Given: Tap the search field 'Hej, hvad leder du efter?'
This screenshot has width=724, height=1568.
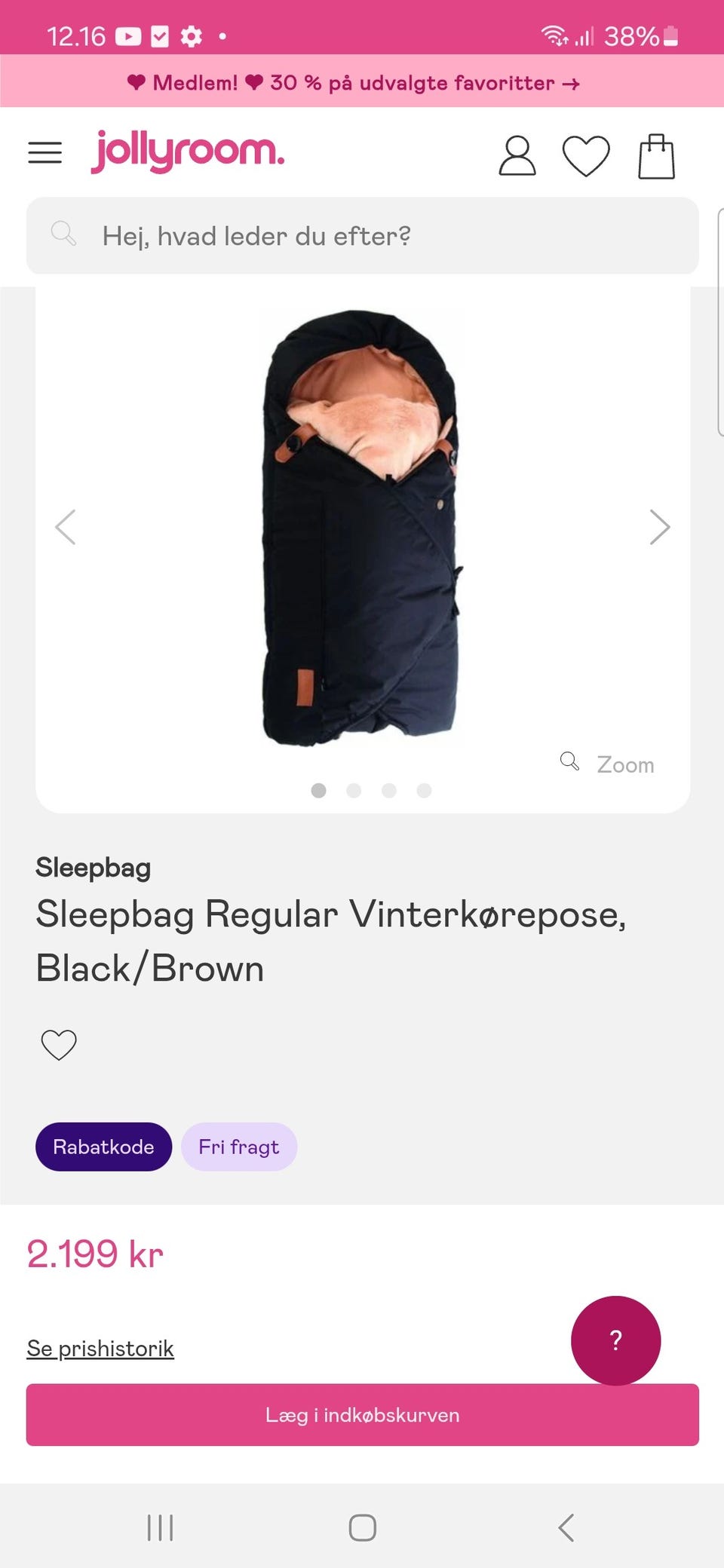Looking at the screenshot, I should coord(363,236).
